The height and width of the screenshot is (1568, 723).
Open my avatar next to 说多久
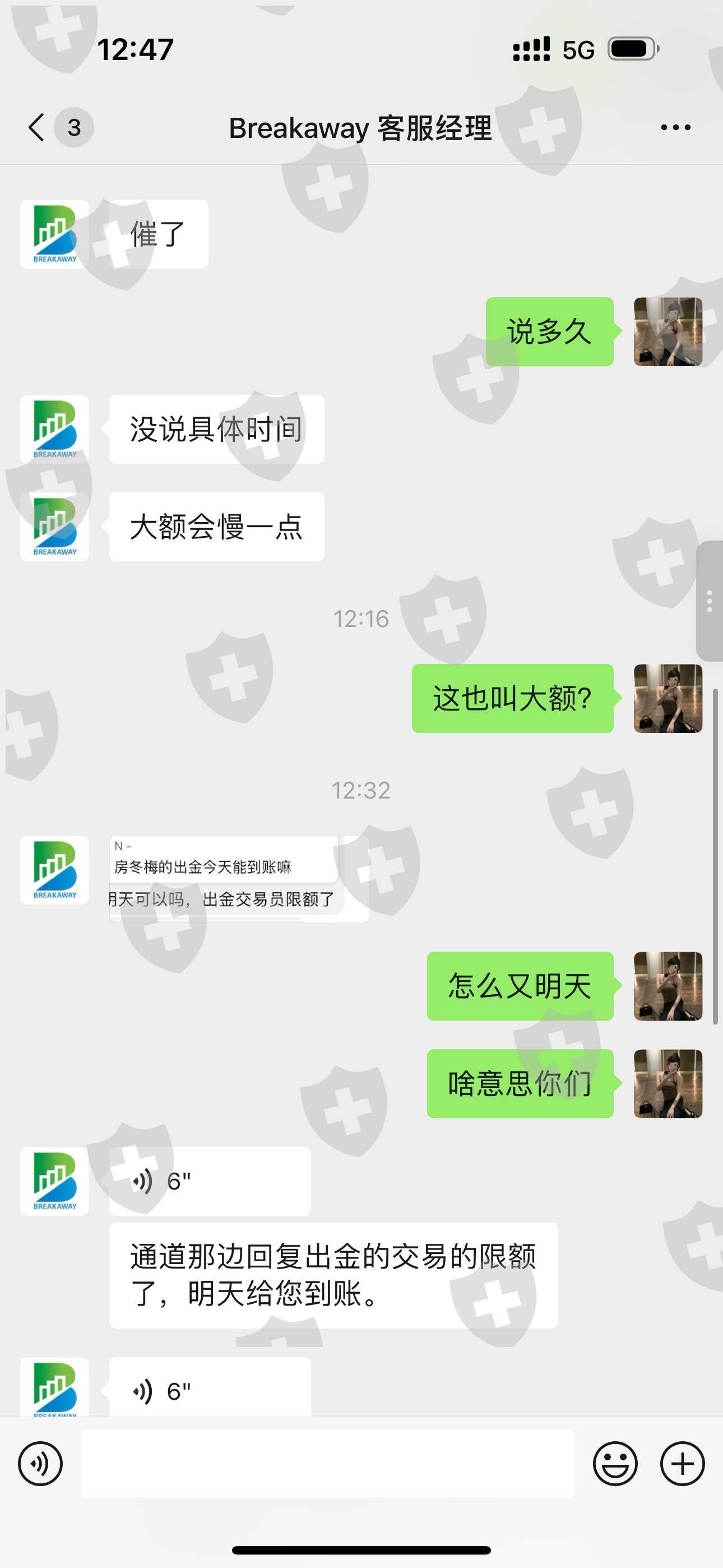pyautogui.click(x=668, y=332)
